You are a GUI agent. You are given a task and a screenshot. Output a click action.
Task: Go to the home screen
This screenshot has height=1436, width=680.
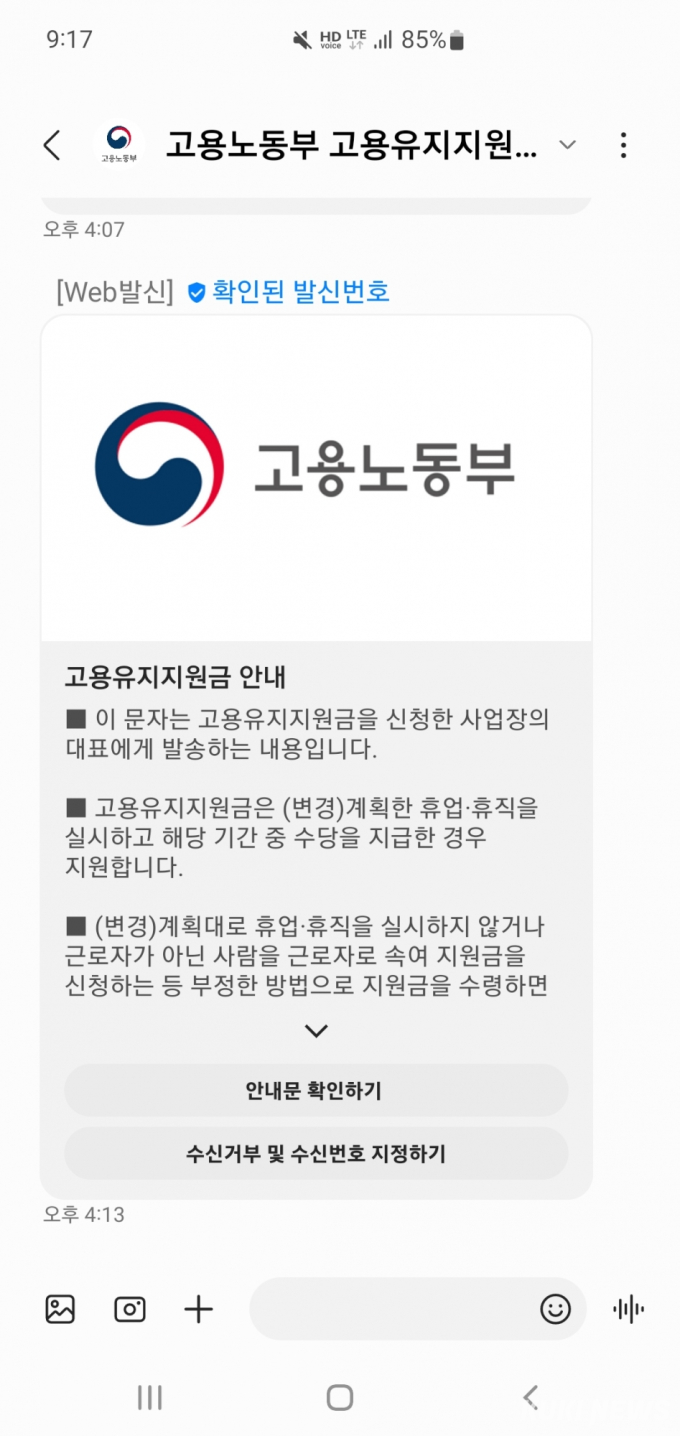click(340, 1397)
